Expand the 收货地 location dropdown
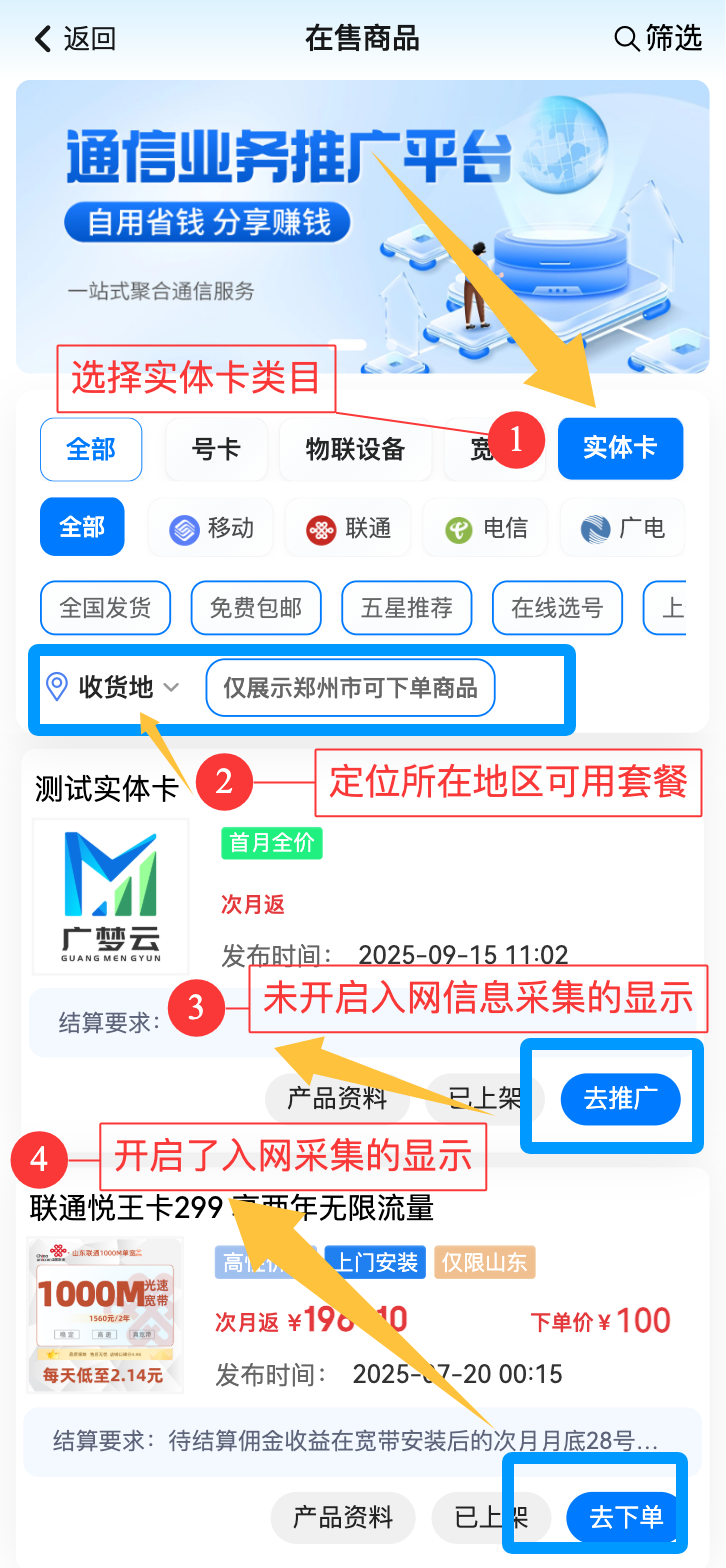Image resolution: width=726 pixels, height=1568 pixels. [x=114, y=687]
